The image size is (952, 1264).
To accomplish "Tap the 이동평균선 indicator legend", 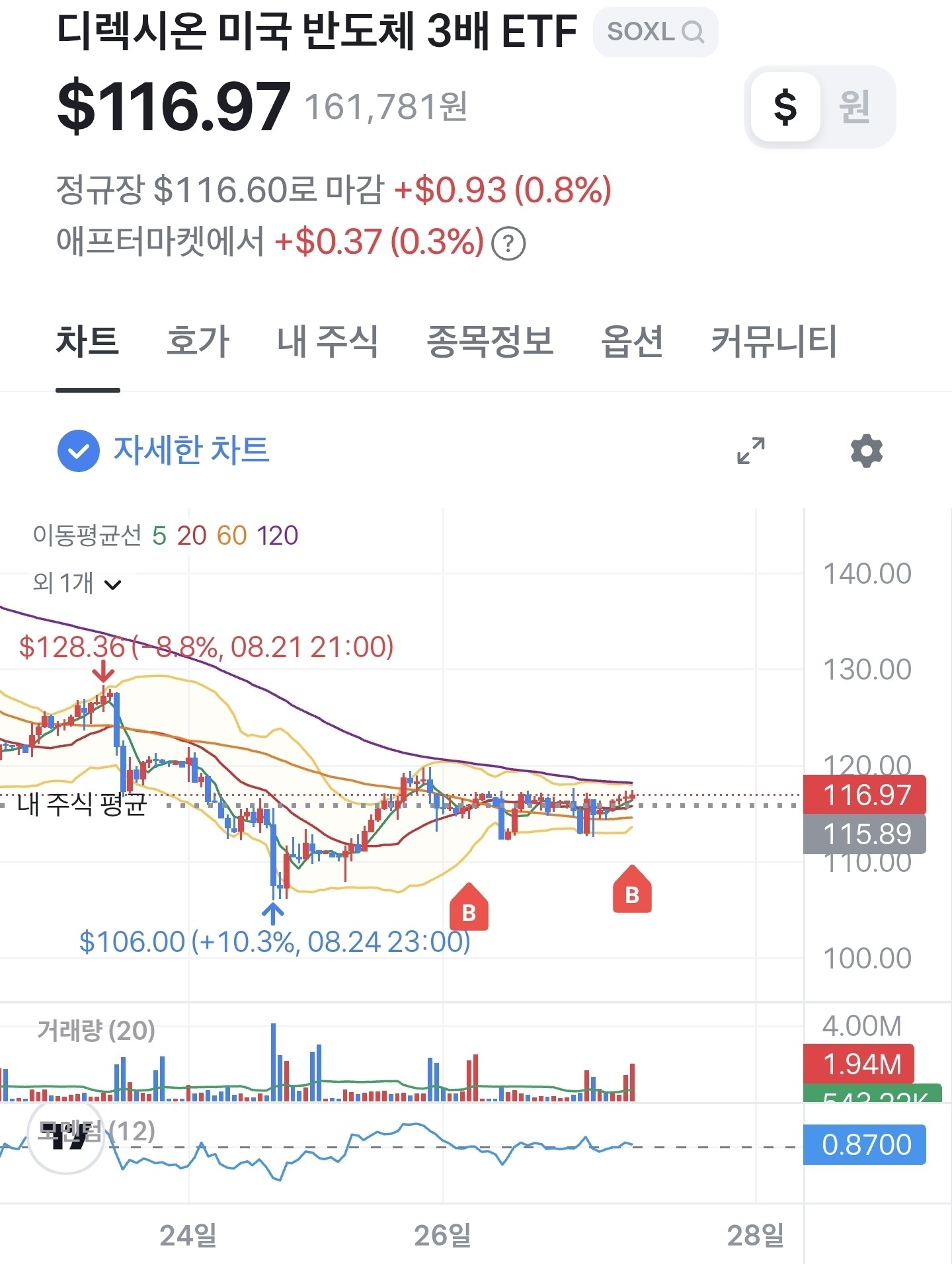I will (165, 535).
